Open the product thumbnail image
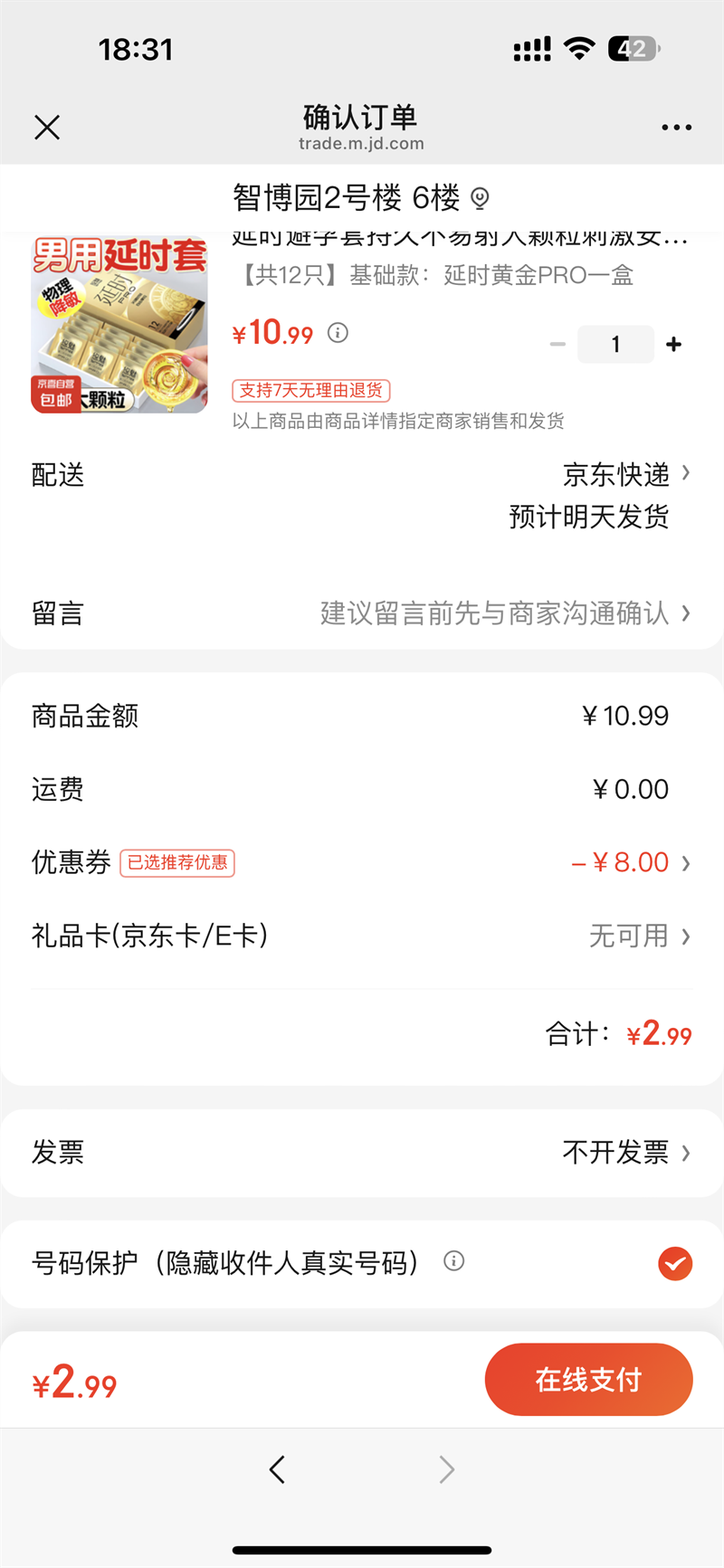The image size is (724, 1568). point(119,325)
